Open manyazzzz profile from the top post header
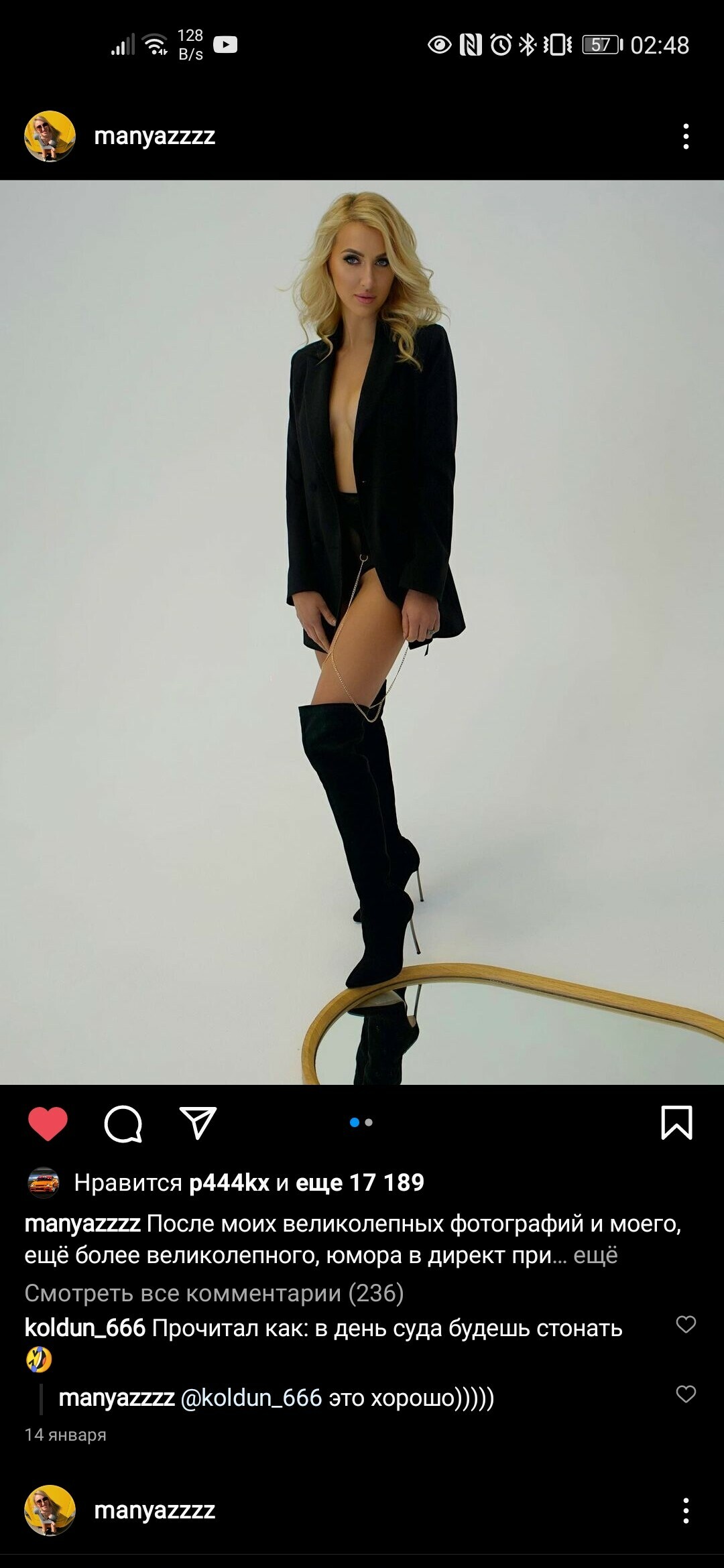The image size is (724, 1568). point(154,136)
